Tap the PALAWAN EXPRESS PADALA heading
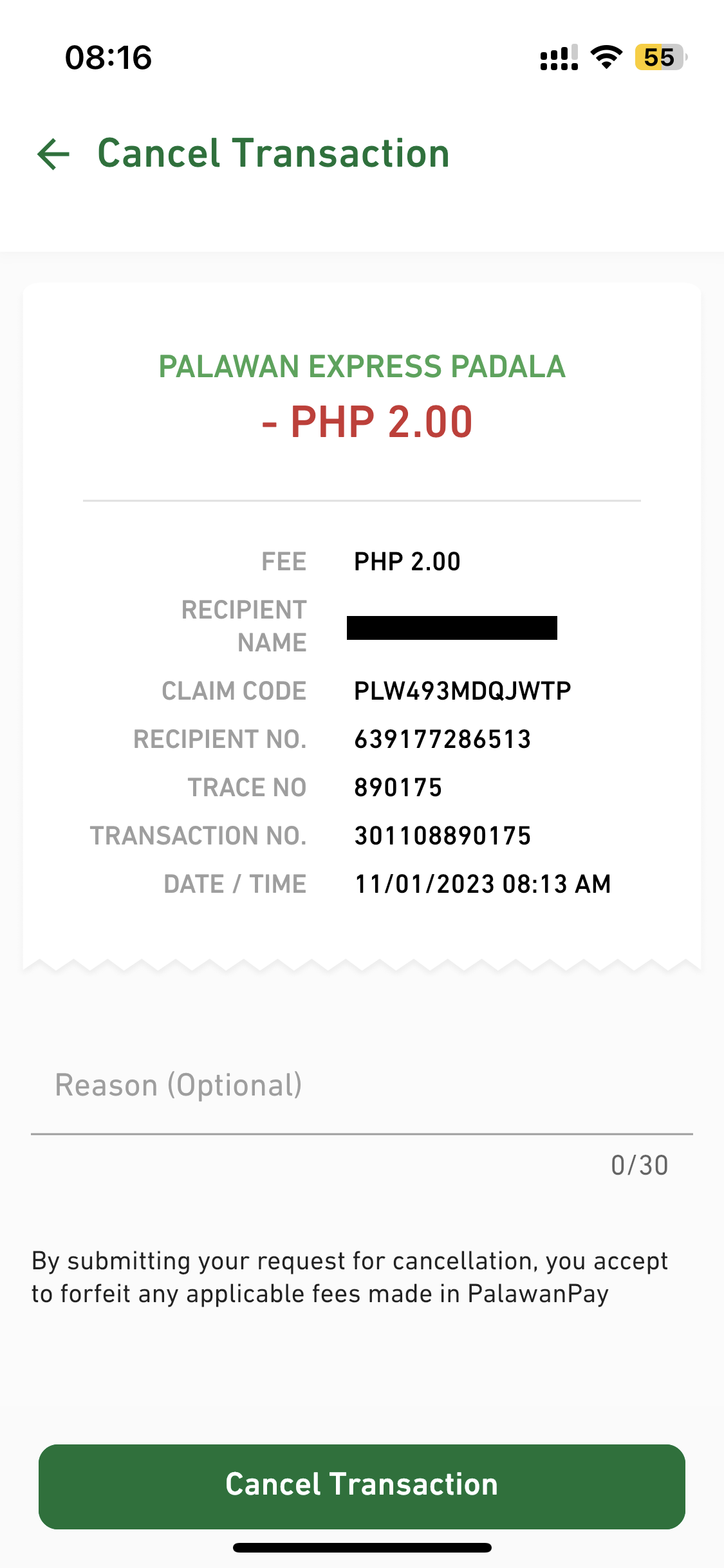The width and height of the screenshot is (724, 1568). (362, 366)
